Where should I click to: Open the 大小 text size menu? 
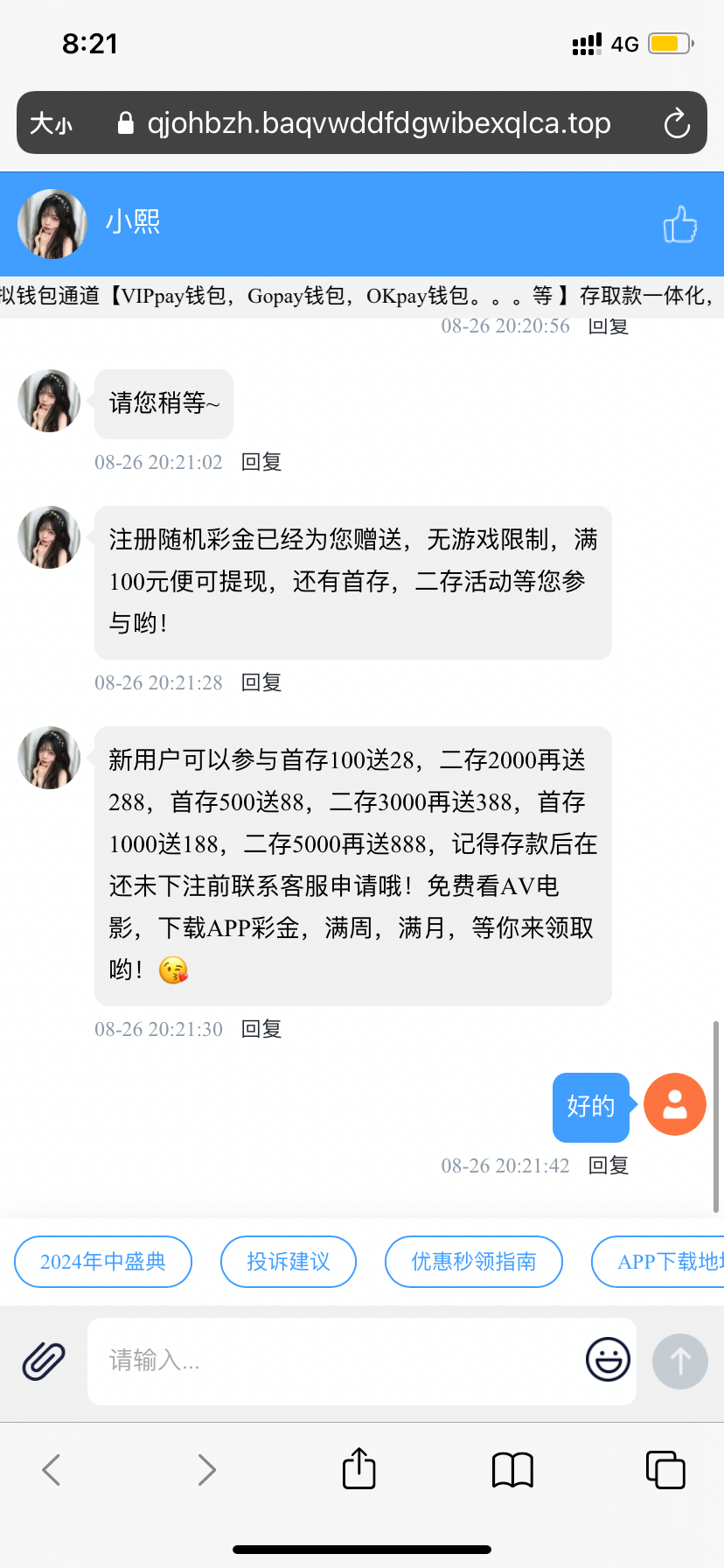coord(52,123)
